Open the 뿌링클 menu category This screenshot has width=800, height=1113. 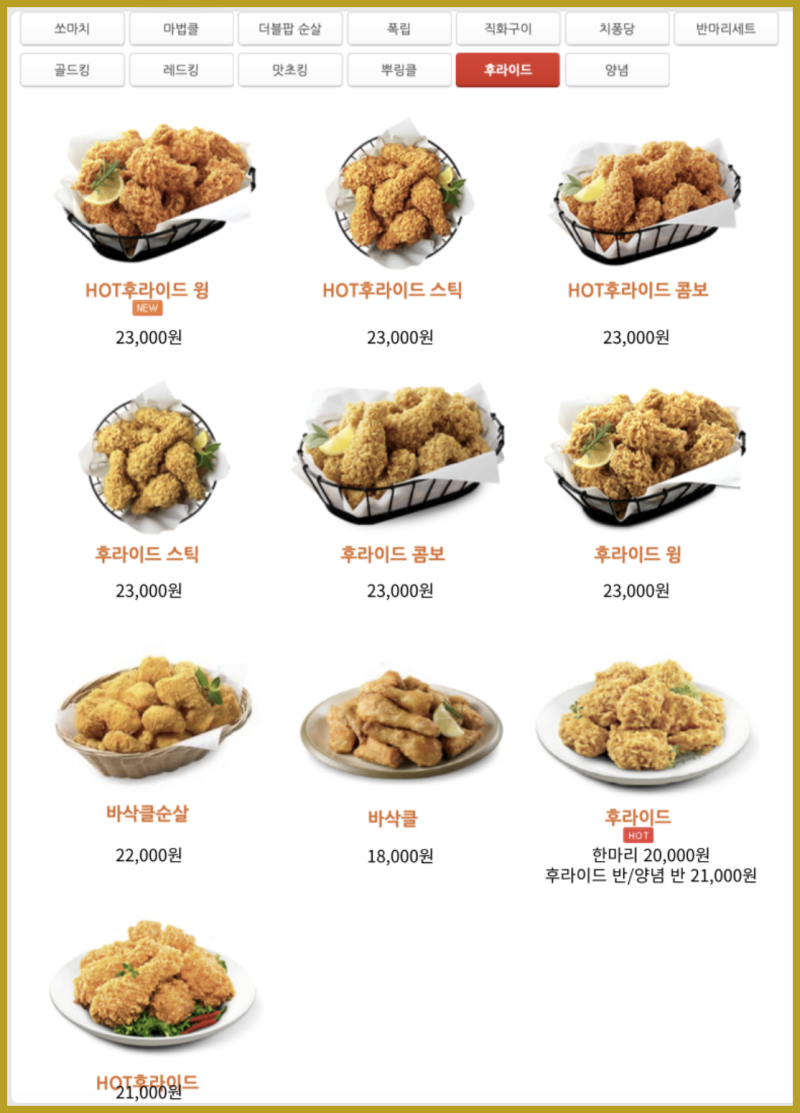(398, 71)
